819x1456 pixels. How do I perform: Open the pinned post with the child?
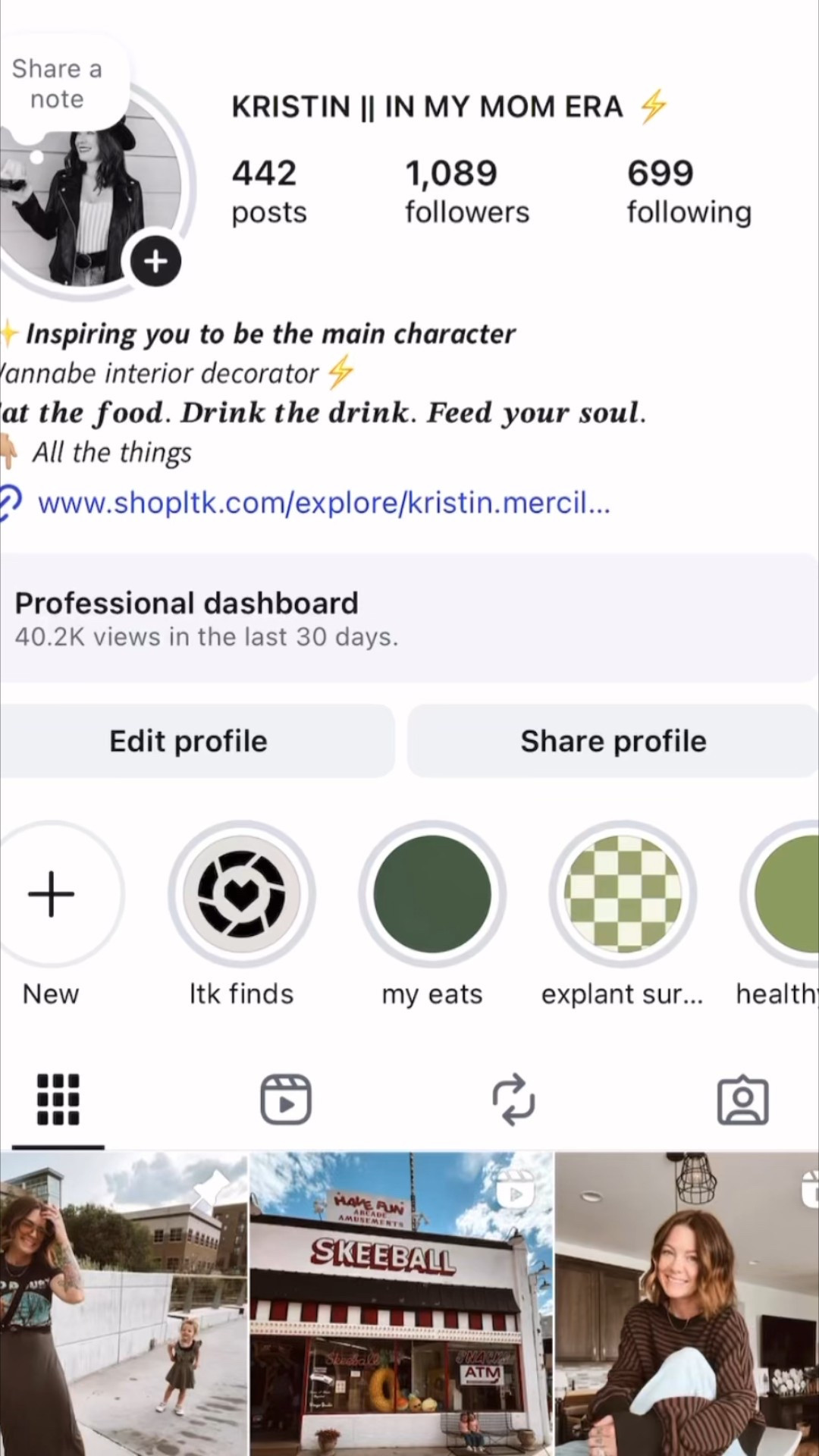tap(124, 1304)
